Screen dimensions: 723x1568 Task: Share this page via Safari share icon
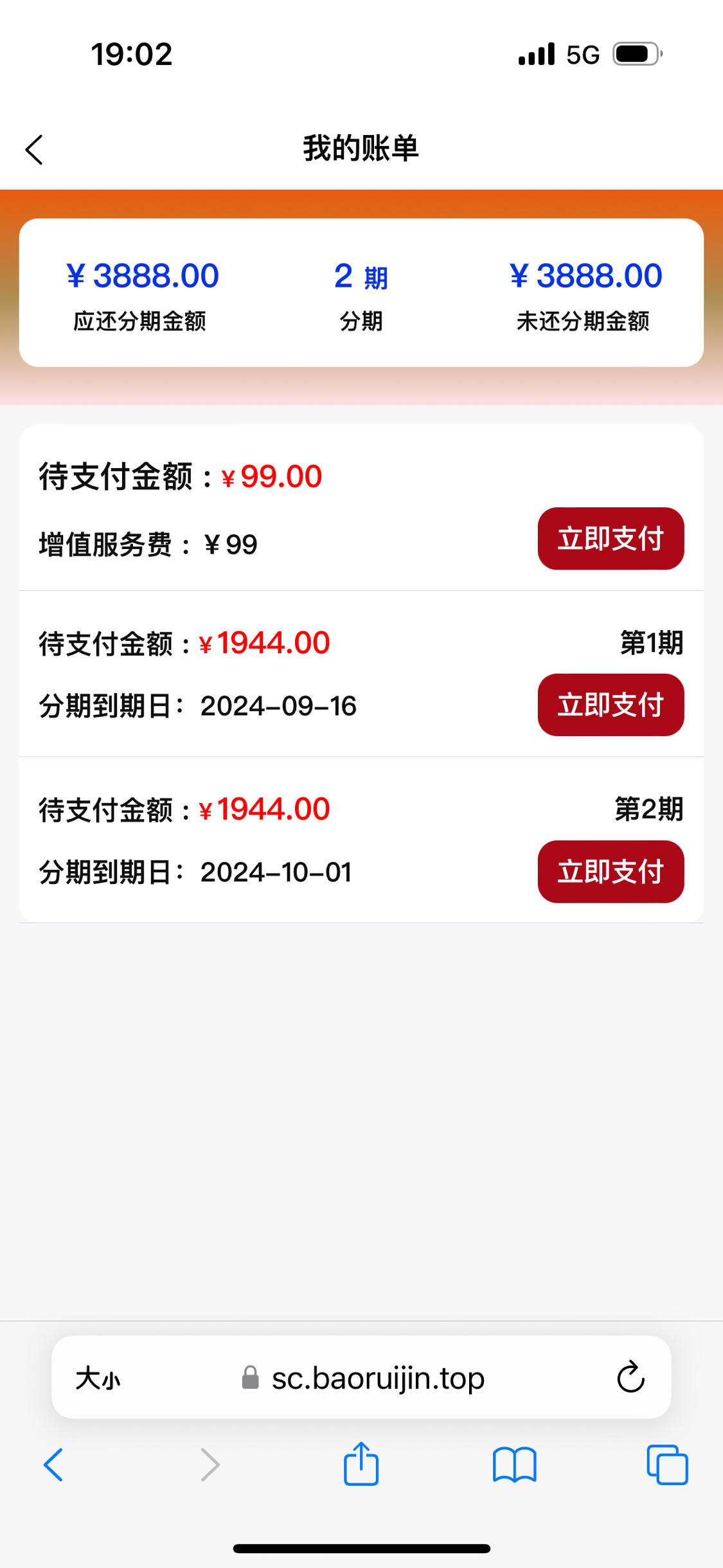click(x=361, y=1464)
